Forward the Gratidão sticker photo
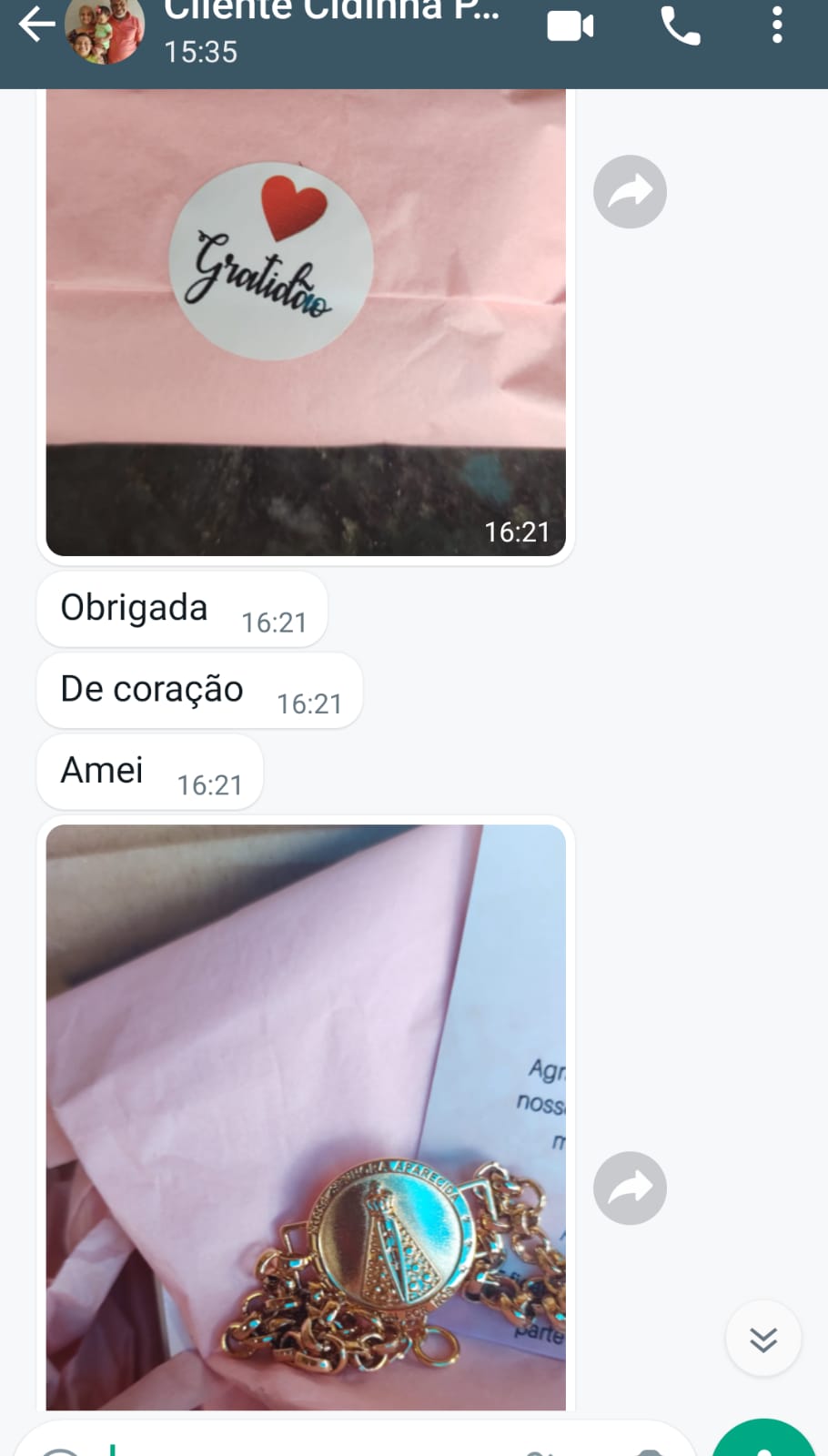The width and height of the screenshot is (828, 1456). tap(630, 192)
